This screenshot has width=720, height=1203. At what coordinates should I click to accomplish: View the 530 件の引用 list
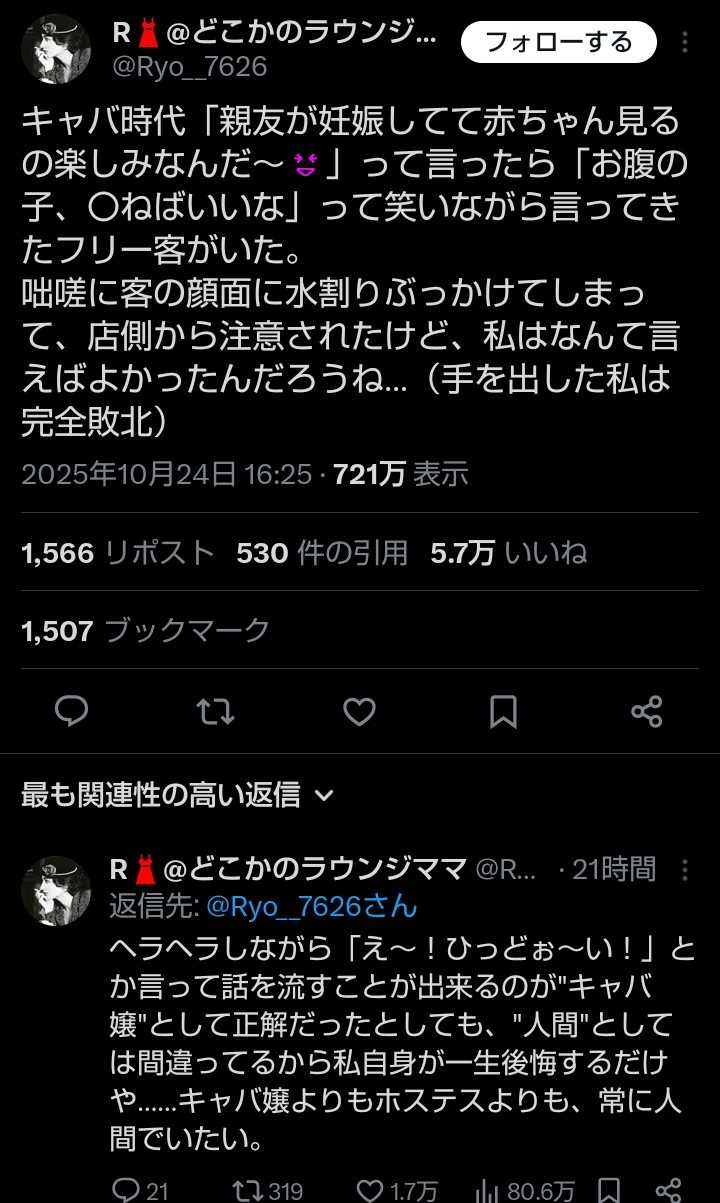pyautogui.click(x=322, y=553)
